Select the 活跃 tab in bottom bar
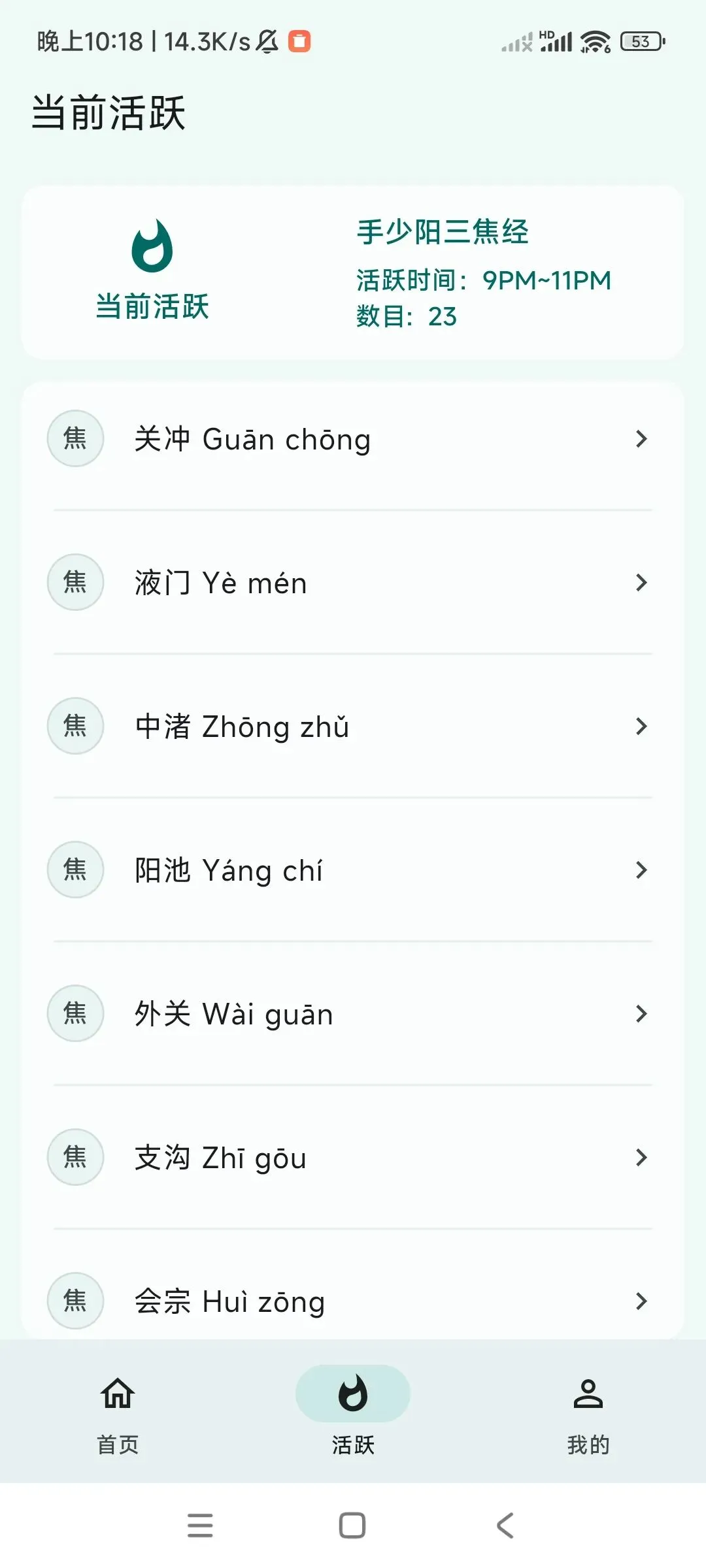Image resolution: width=706 pixels, height=1568 pixels. [x=353, y=1411]
